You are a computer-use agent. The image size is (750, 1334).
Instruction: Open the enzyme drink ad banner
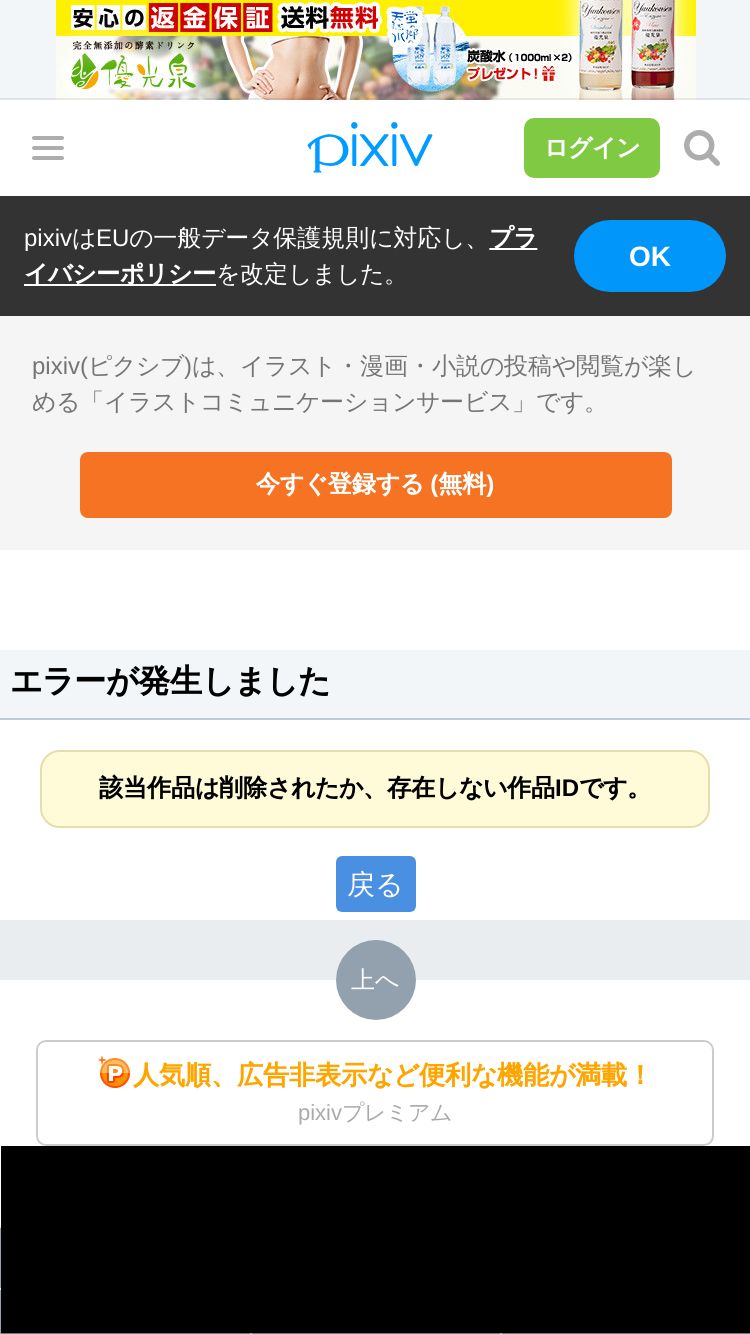375,49
